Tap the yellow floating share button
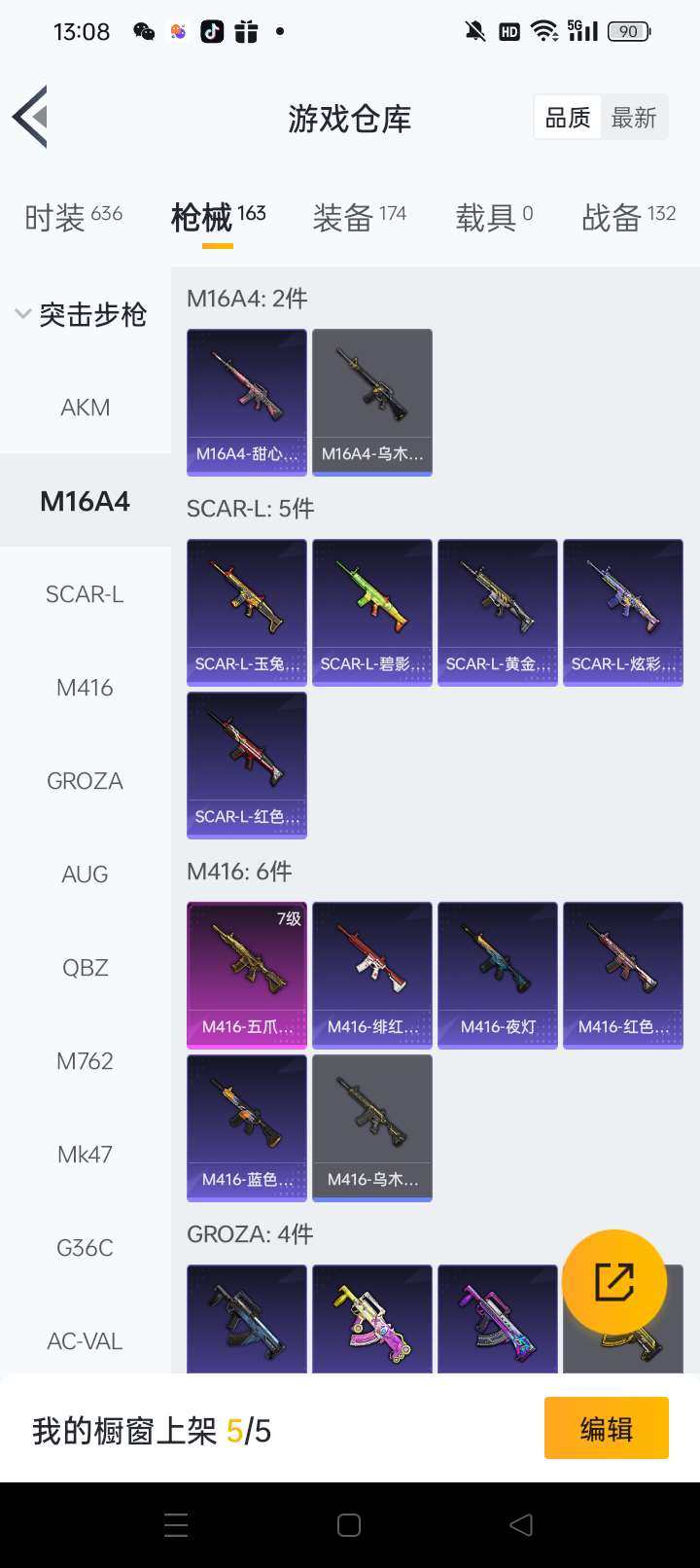 click(614, 1282)
